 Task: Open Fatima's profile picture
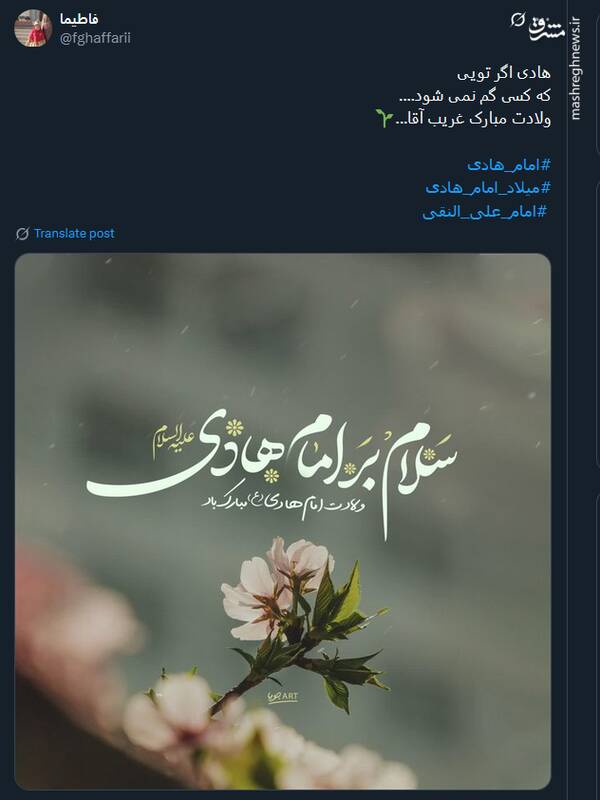click(x=33, y=28)
